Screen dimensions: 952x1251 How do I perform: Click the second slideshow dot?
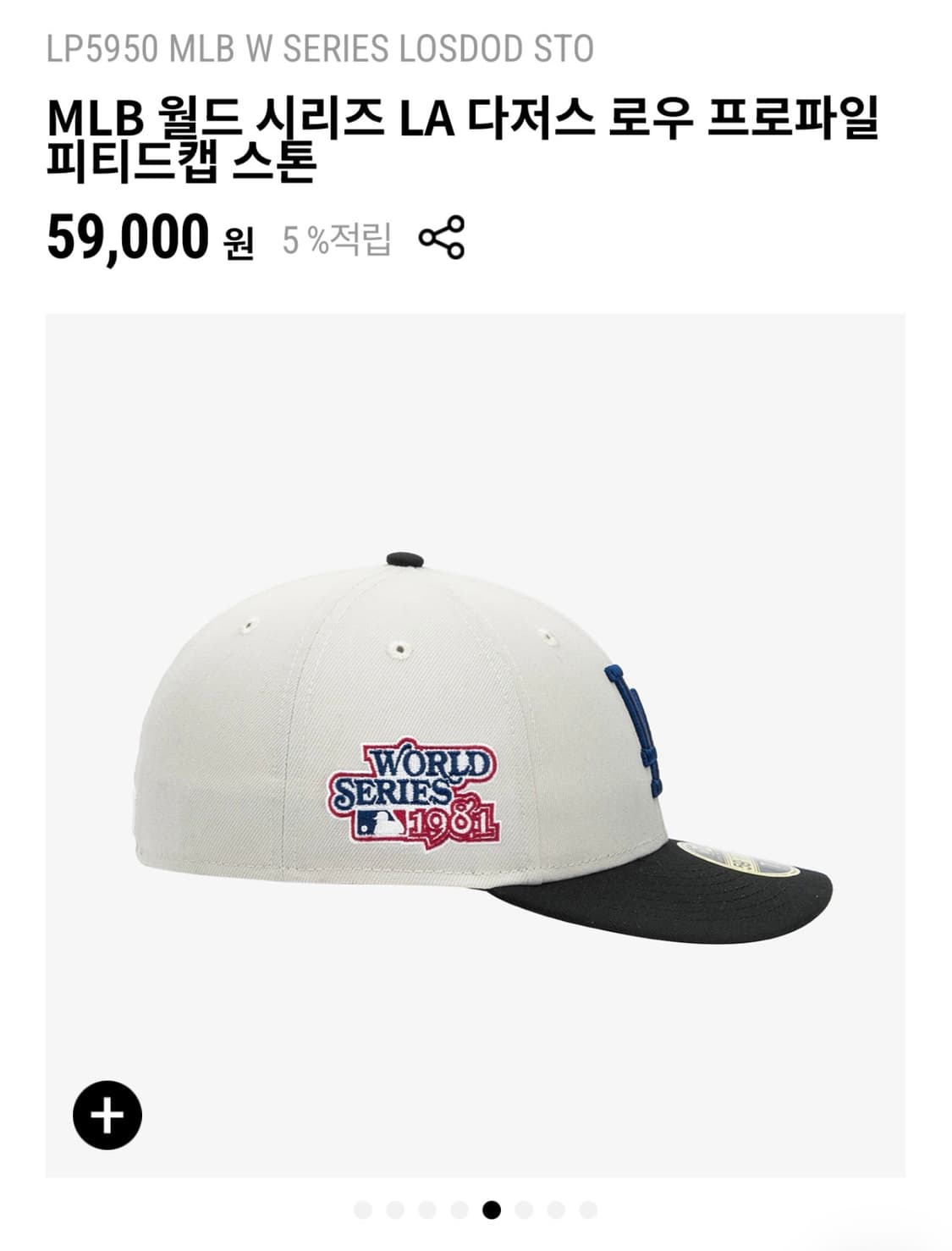pyautogui.click(x=394, y=1209)
